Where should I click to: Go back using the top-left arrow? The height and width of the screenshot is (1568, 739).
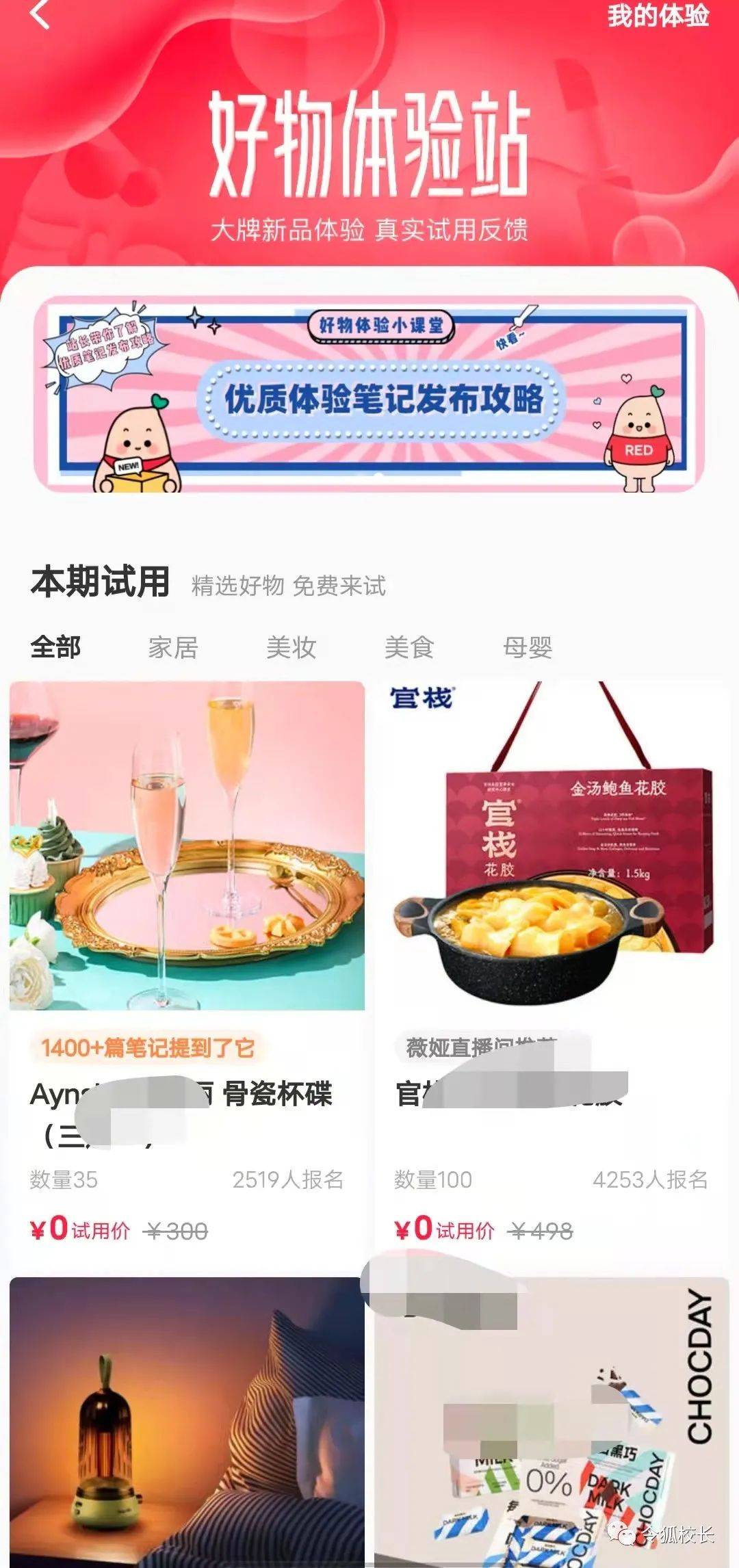tap(40, 14)
